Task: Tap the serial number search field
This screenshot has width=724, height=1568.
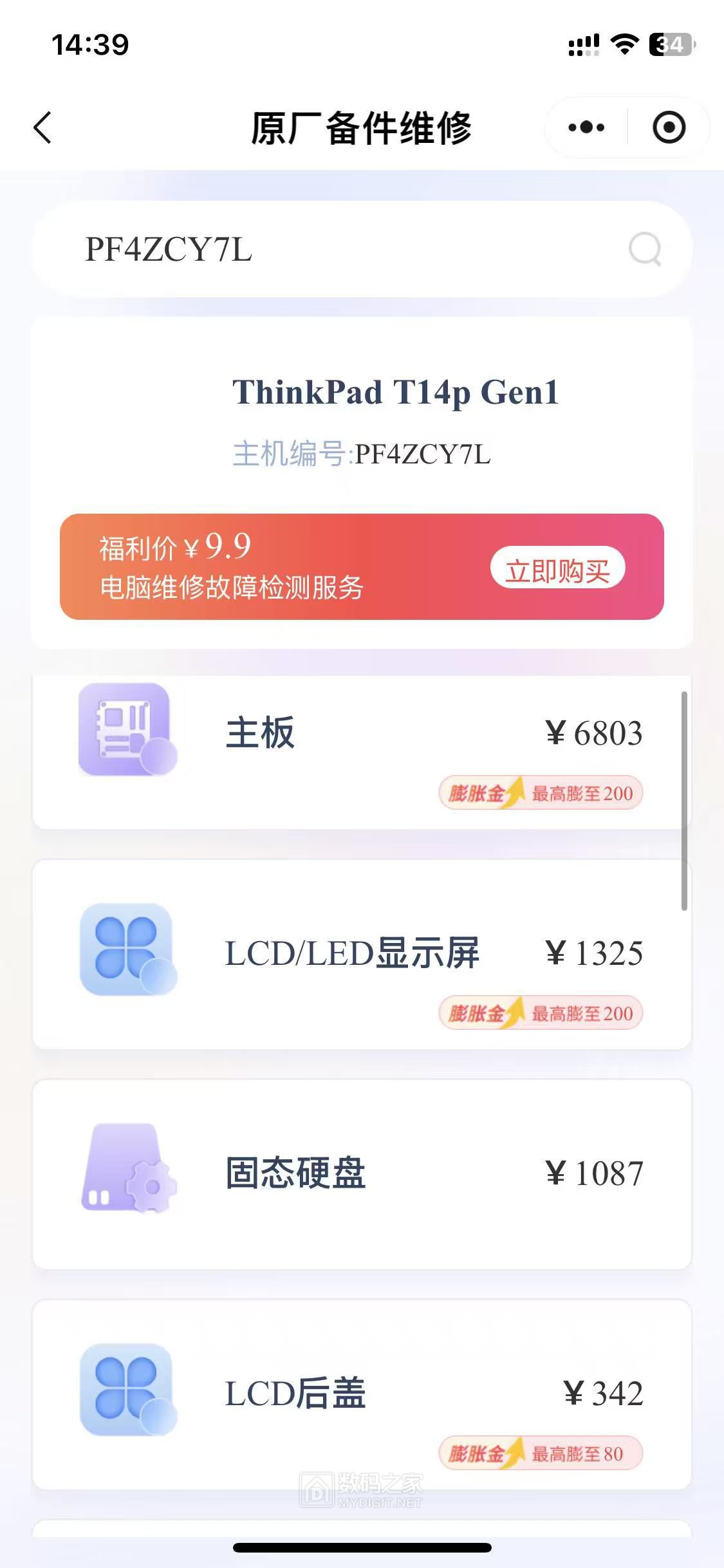Action: [x=335, y=250]
